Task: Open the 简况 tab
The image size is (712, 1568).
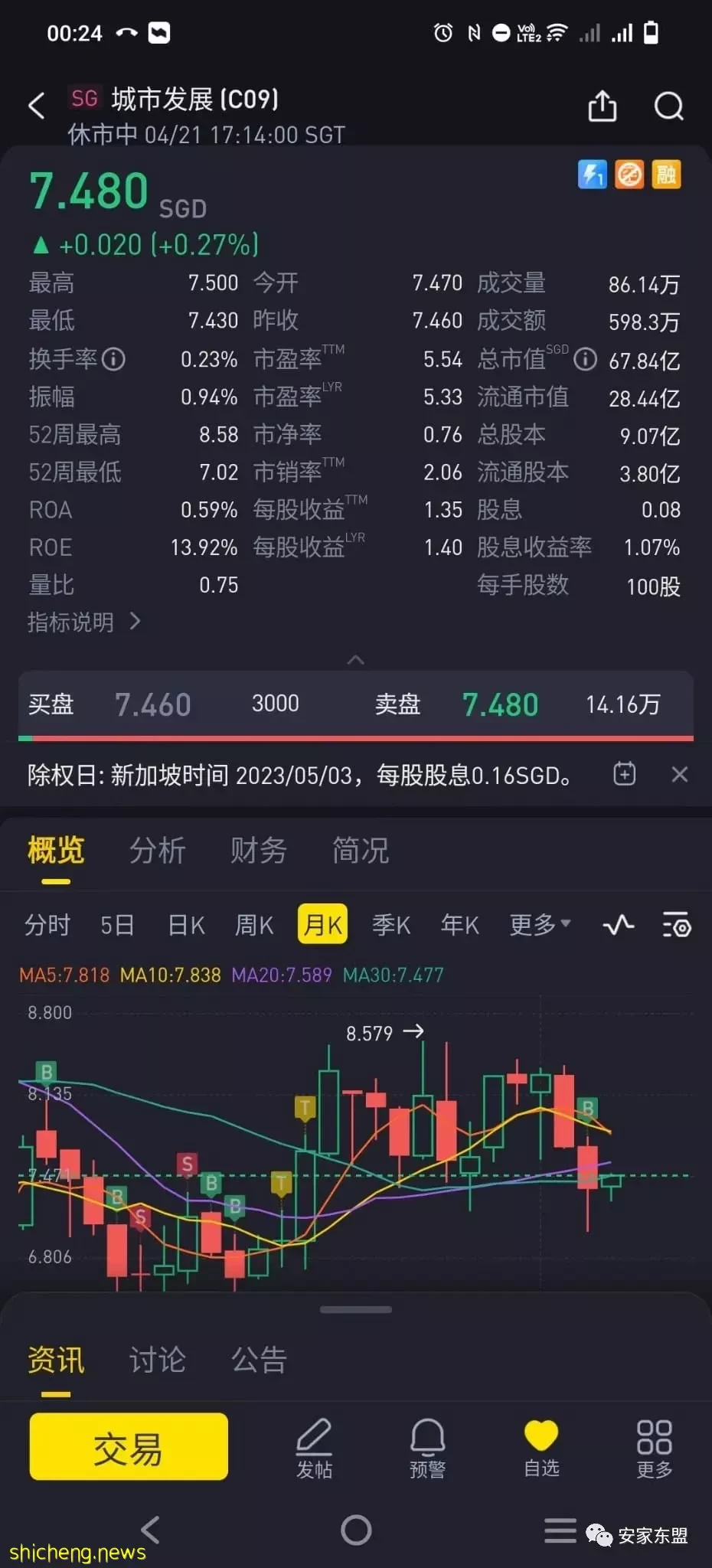Action: [361, 851]
